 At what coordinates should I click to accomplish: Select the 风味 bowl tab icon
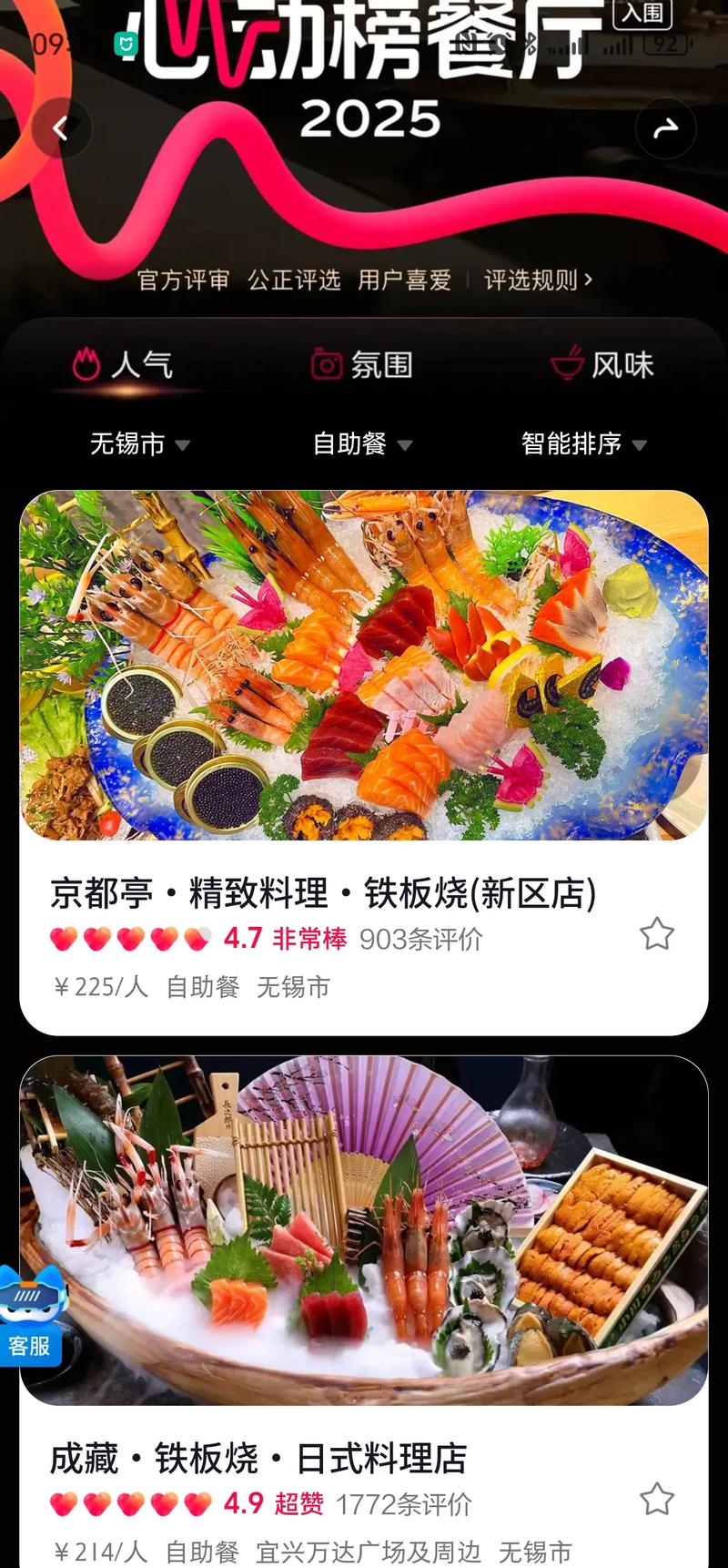click(x=569, y=363)
